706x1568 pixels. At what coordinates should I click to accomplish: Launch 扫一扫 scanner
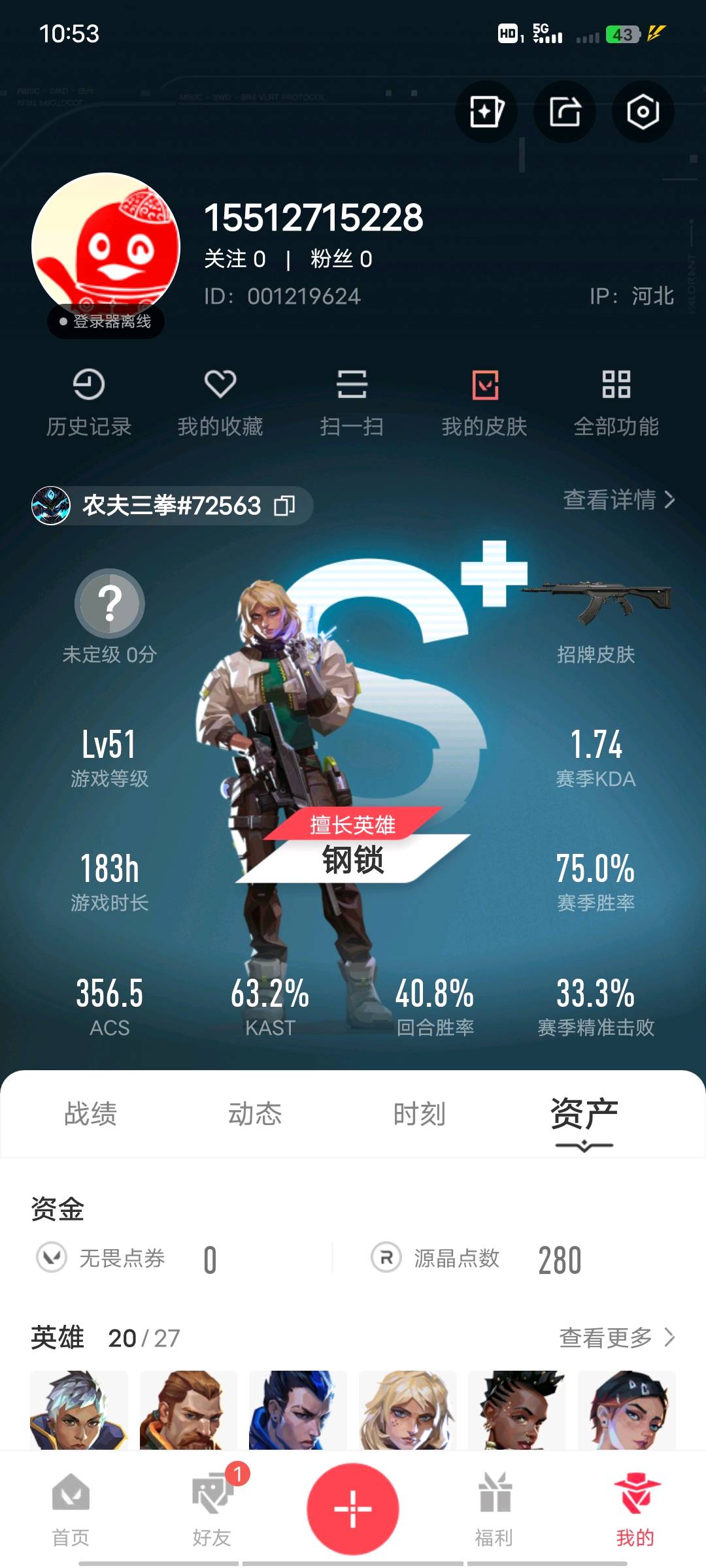click(352, 401)
